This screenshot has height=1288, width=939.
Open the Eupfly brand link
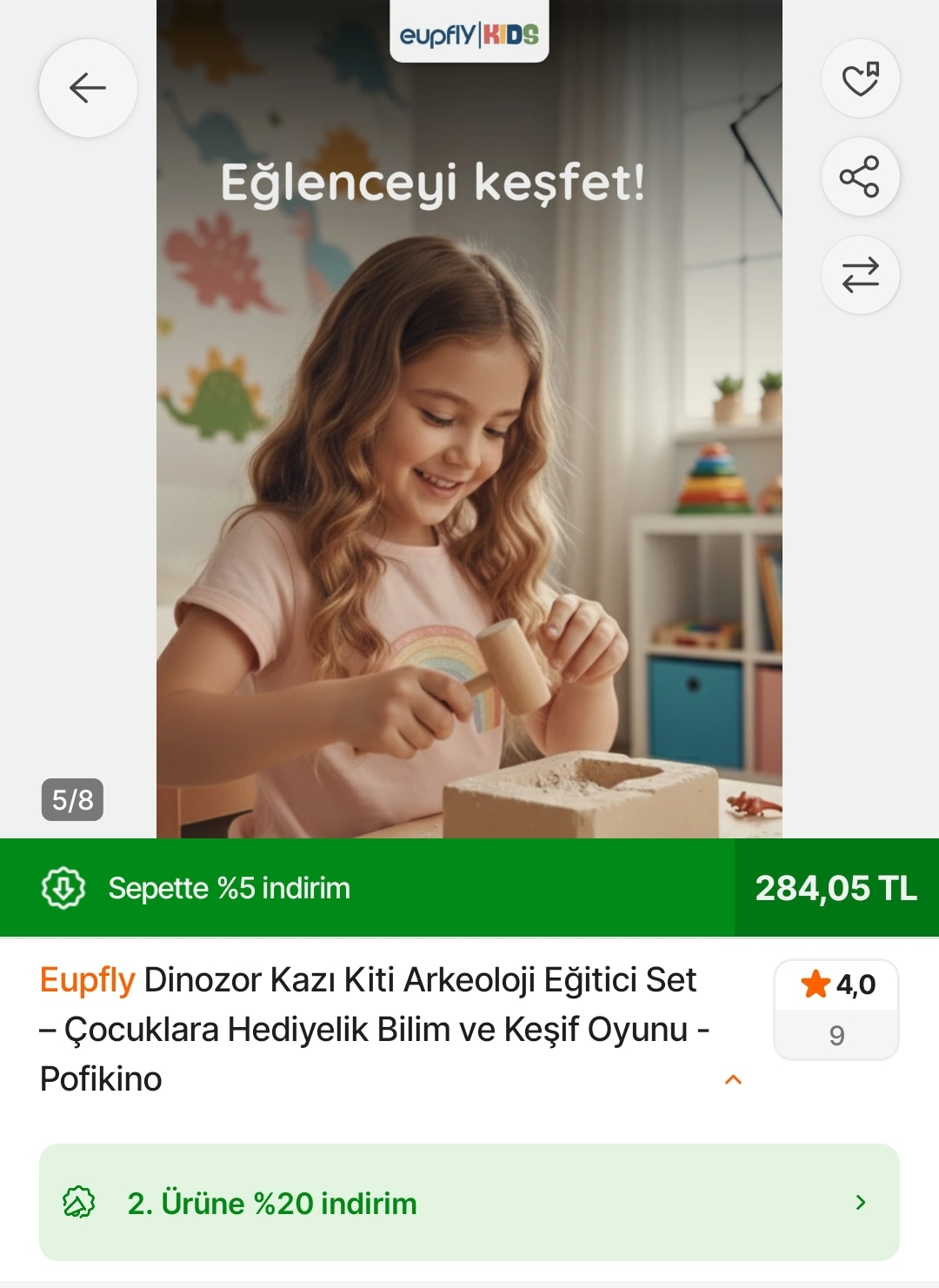pos(87,980)
